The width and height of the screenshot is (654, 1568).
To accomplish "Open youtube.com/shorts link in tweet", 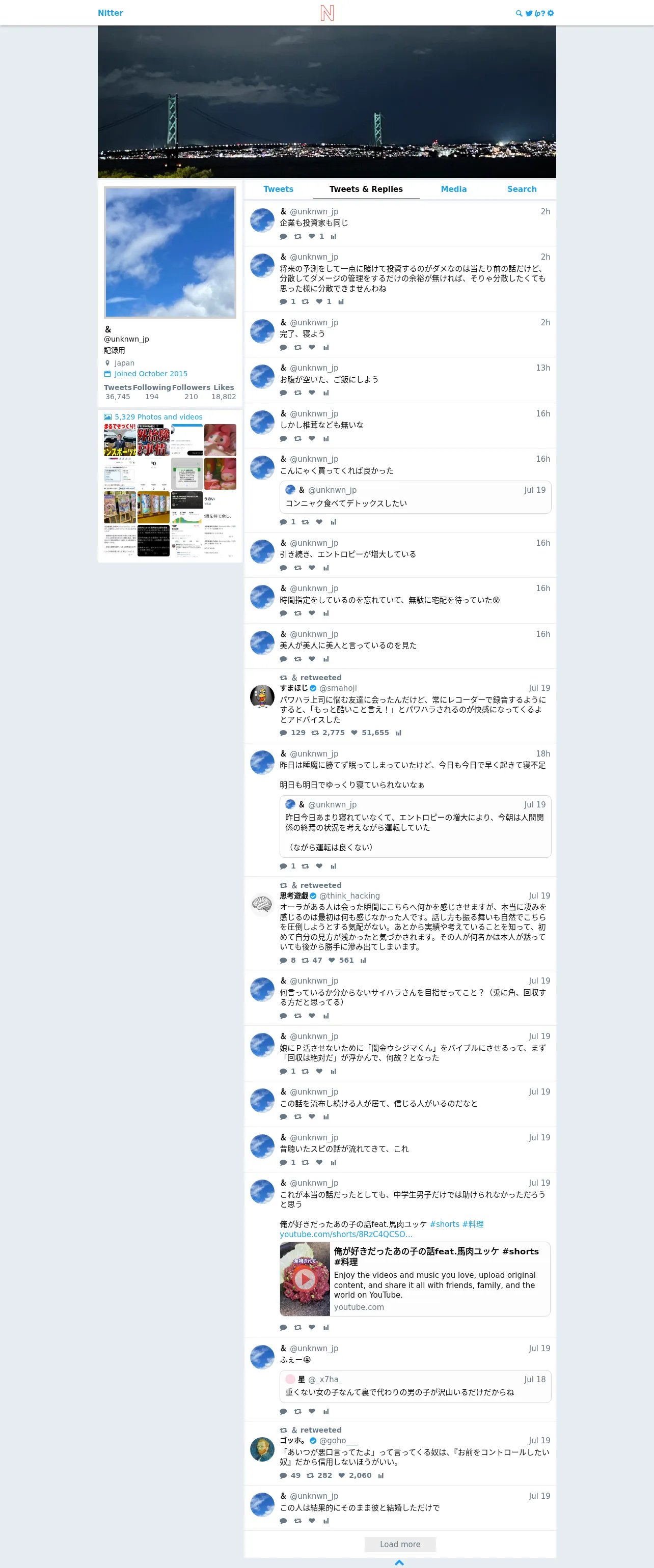I will pos(346,1234).
